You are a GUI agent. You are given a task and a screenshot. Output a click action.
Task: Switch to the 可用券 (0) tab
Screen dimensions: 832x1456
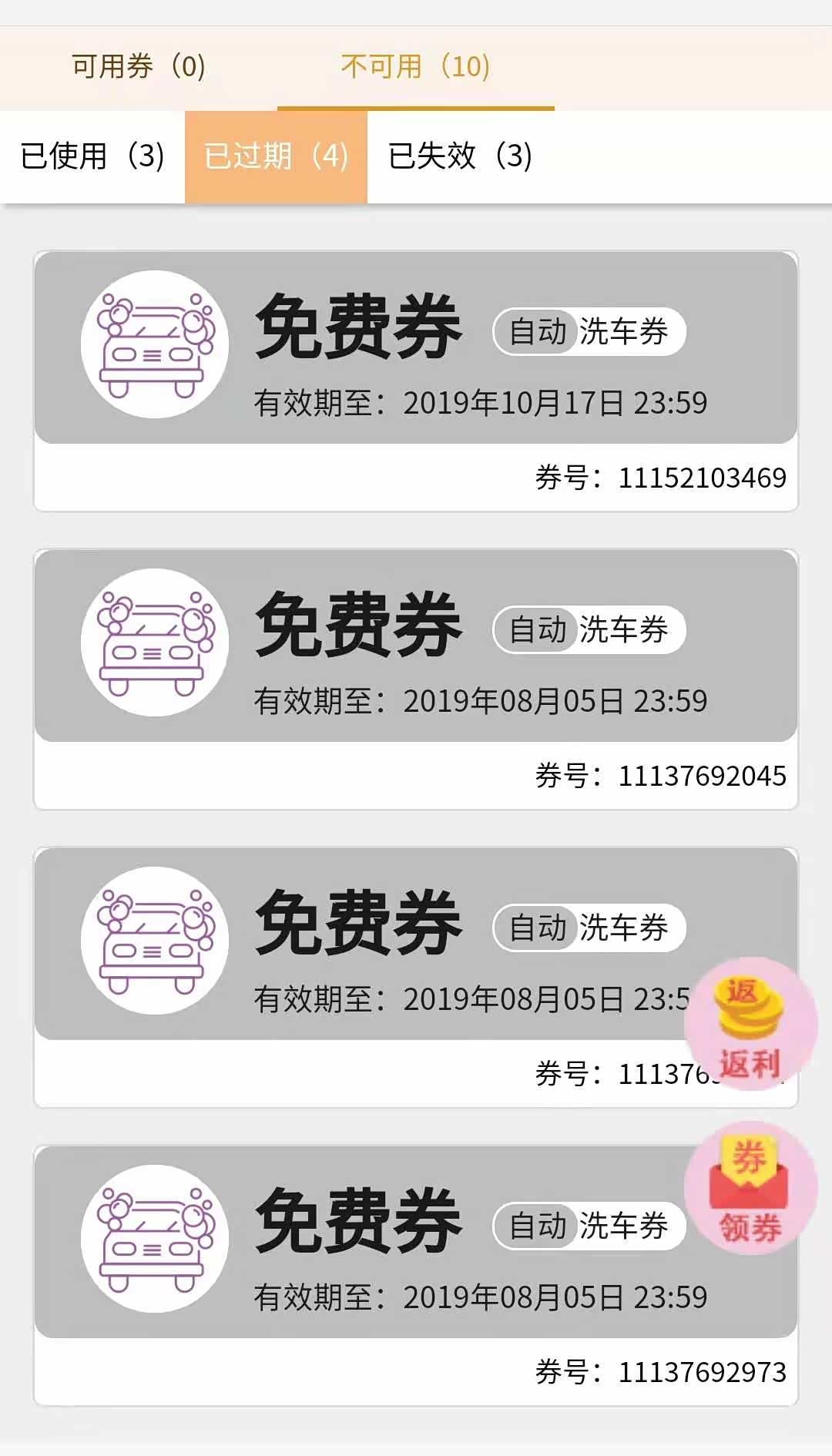139,67
